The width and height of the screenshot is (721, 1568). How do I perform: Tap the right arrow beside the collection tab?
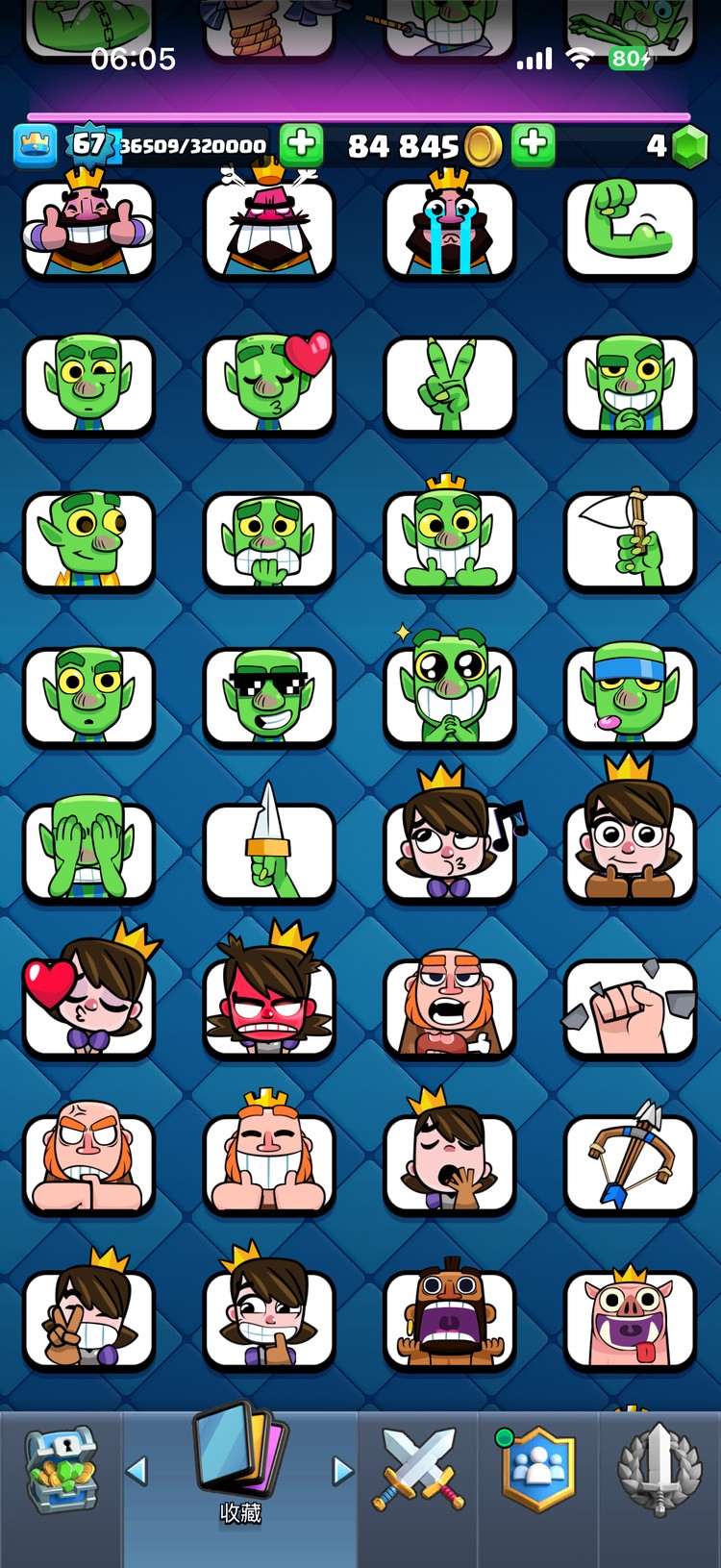click(342, 1471)
